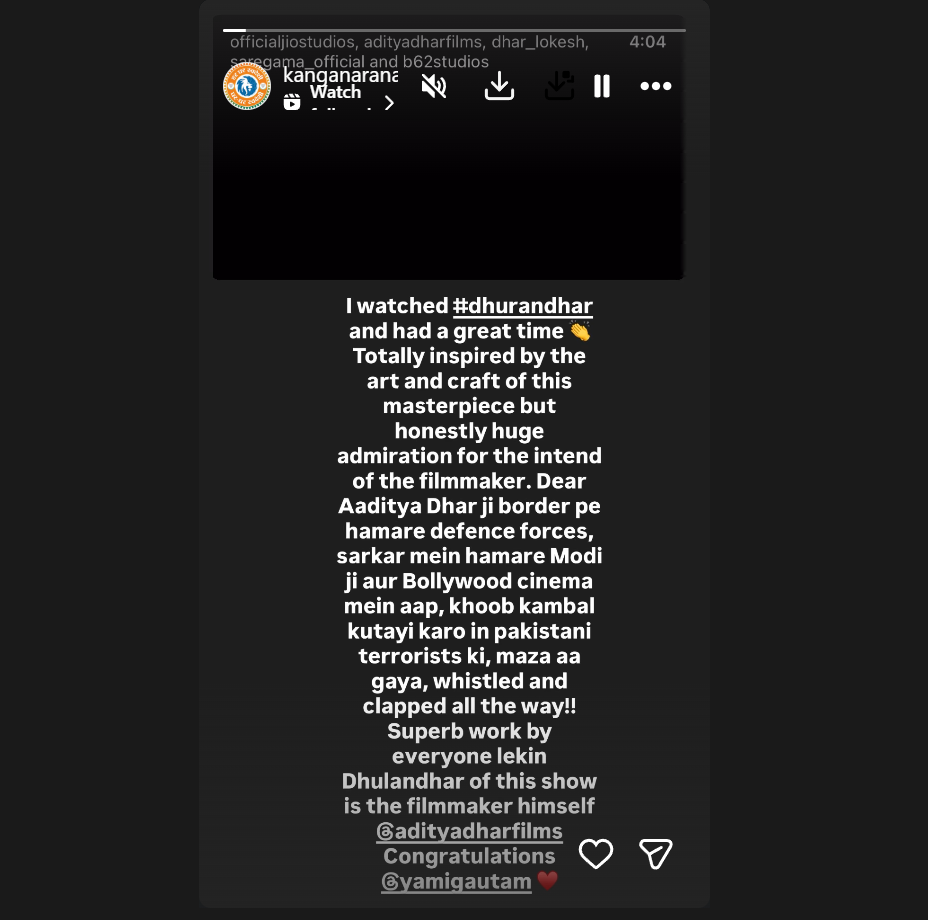Share the story via paper plane icon
This screenshot has height=920, width=928.
tap(655, 853)
